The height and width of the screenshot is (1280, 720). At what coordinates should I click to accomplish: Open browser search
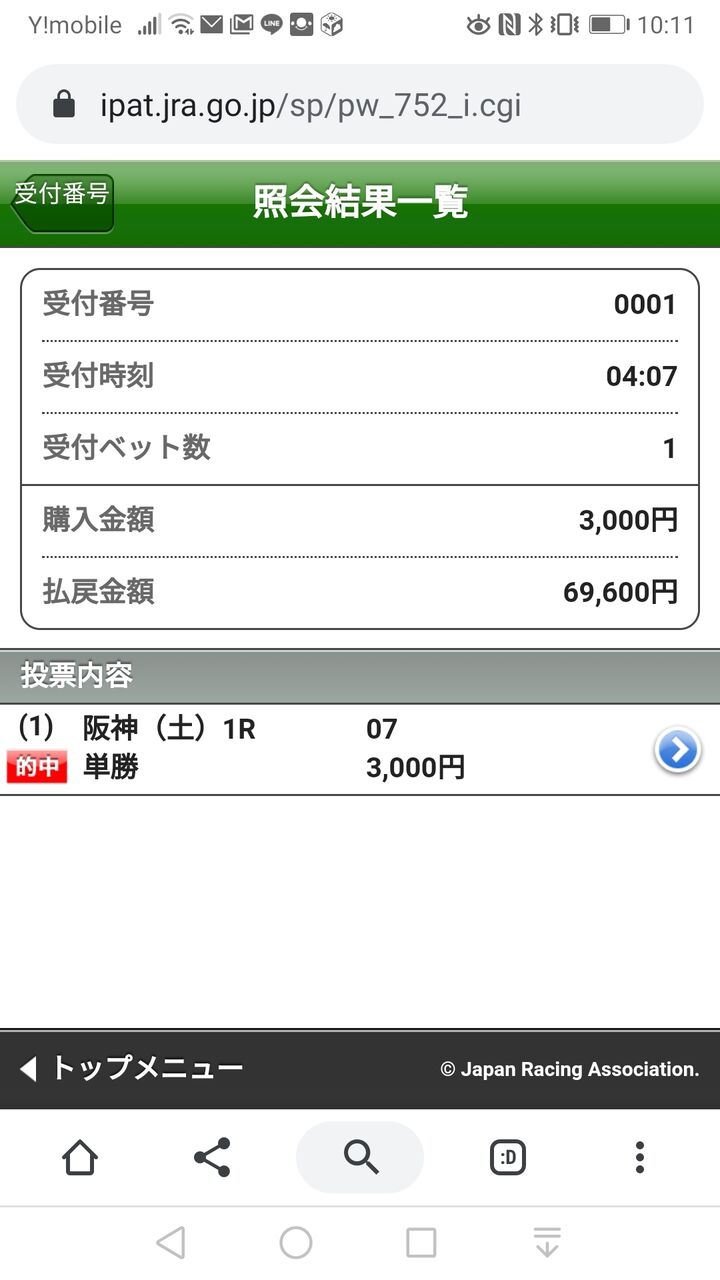(x=360, y=1157)
